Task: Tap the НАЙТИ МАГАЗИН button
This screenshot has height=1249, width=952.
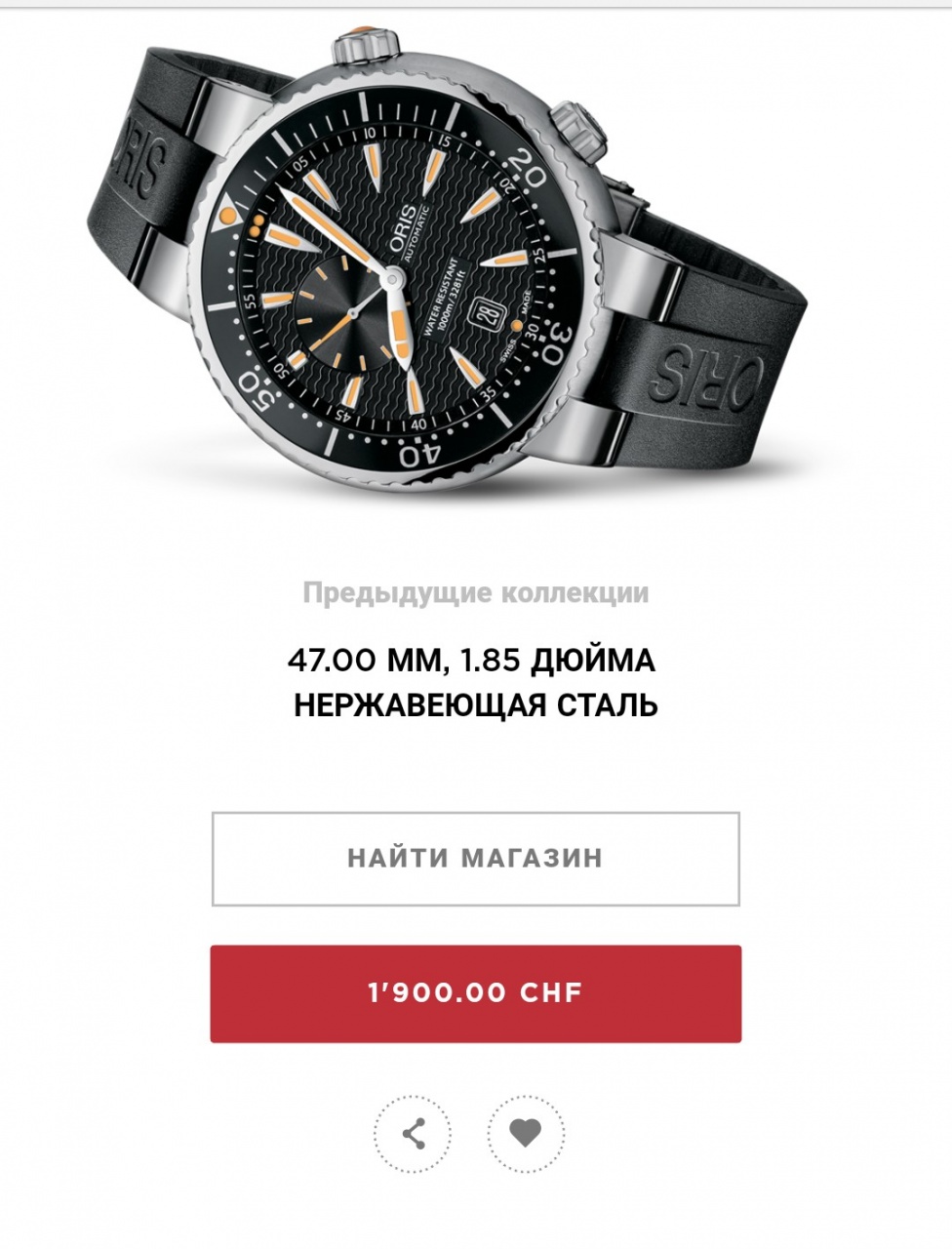Action: tap(475, 859)
